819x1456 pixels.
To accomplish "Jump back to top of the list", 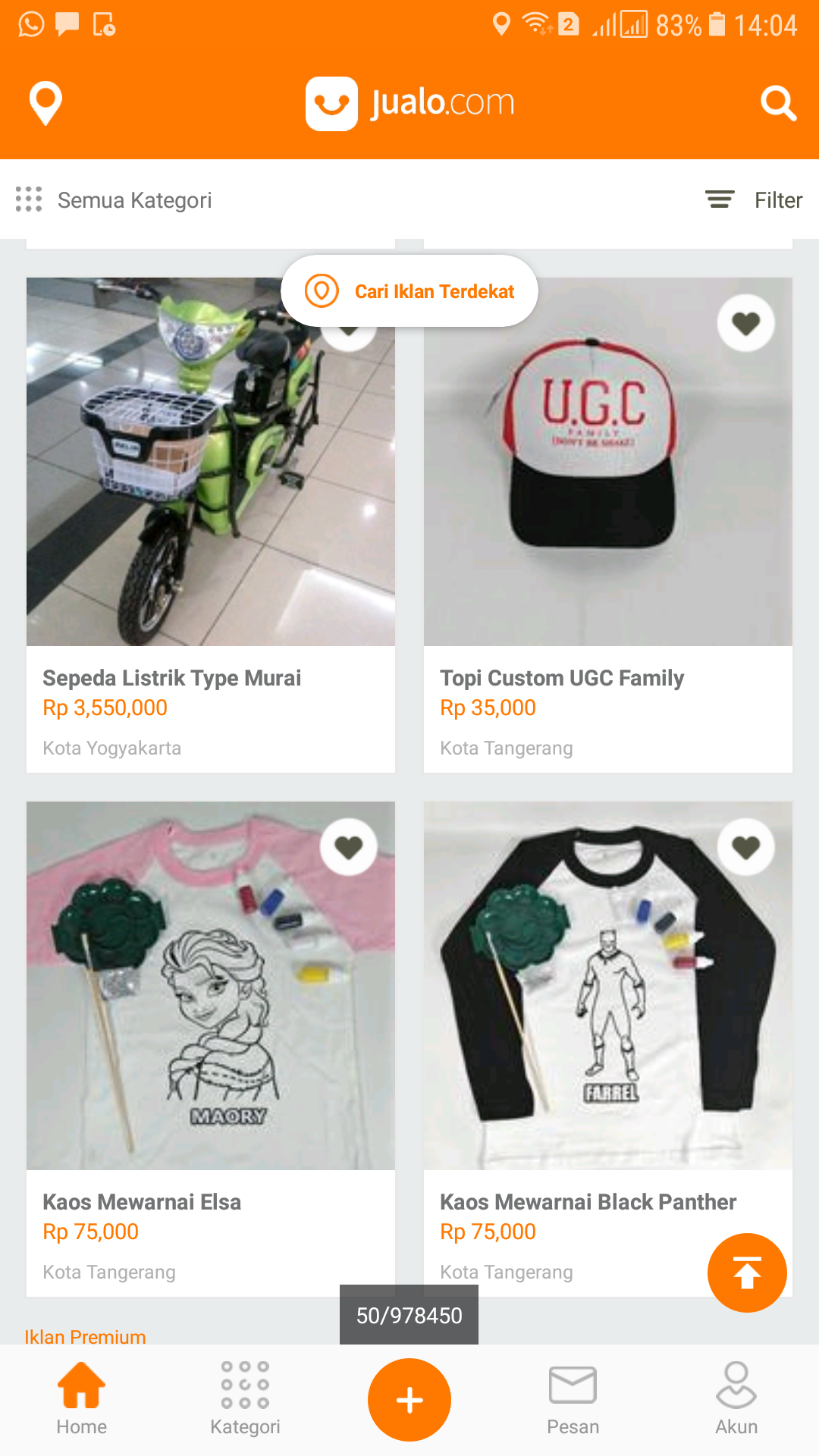I will pyautogui.click(x=747, y=1272).
